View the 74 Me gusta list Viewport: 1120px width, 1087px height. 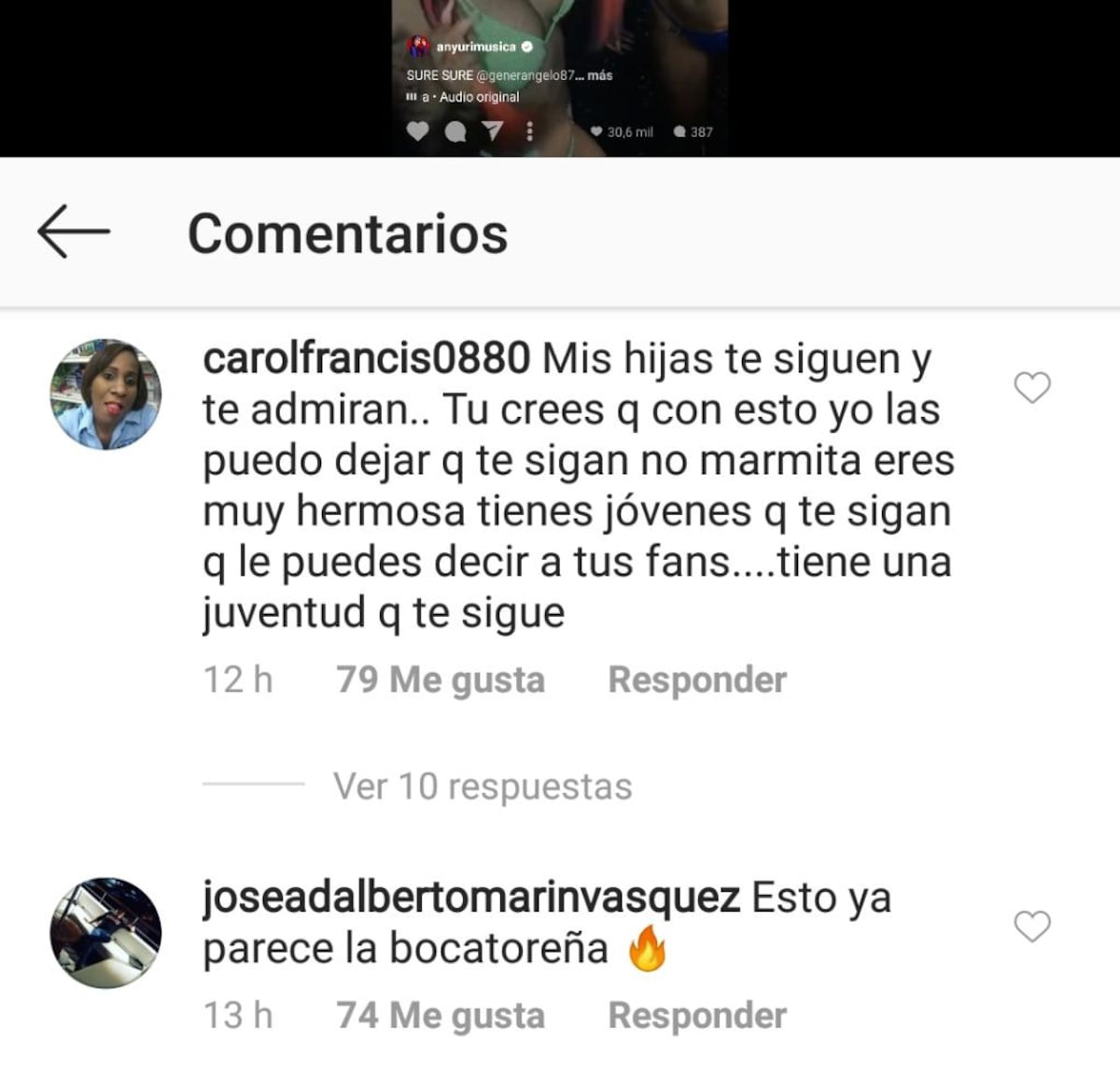tap(441, 1016)
